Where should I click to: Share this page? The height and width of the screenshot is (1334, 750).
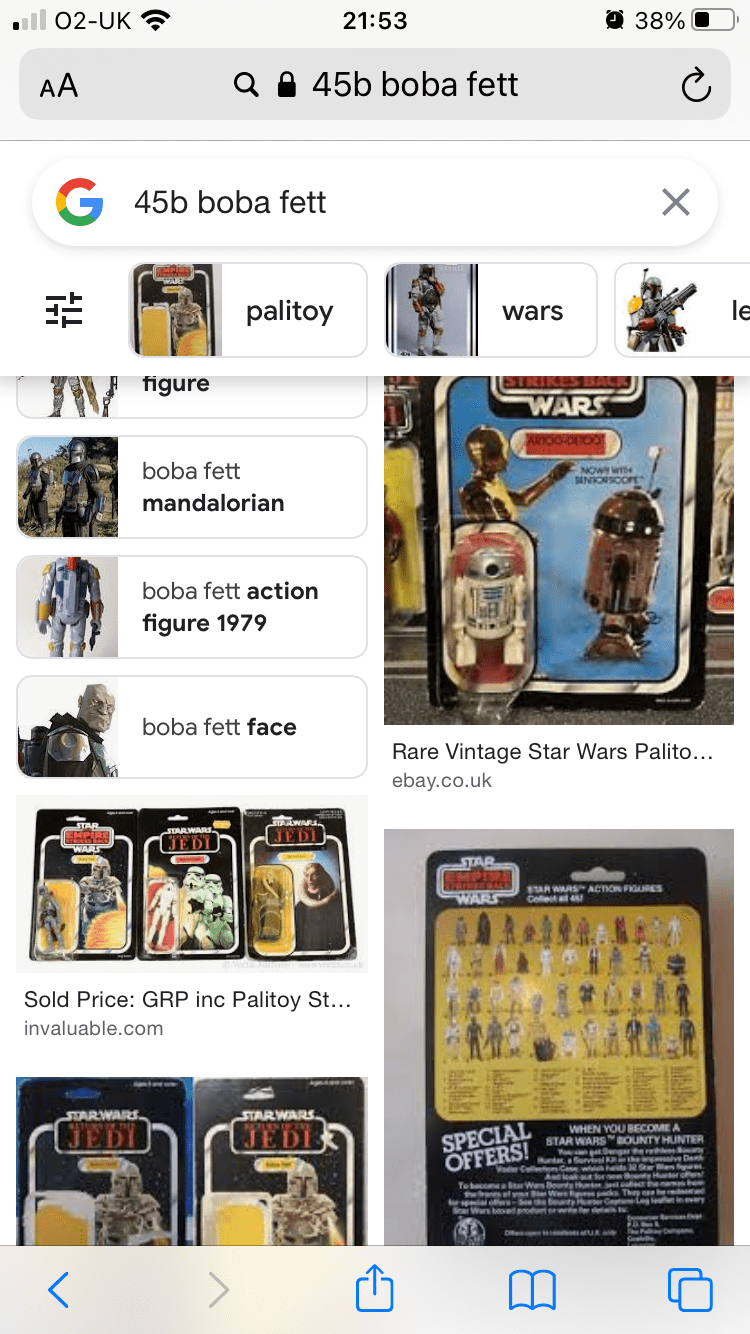click(375, 1289)
